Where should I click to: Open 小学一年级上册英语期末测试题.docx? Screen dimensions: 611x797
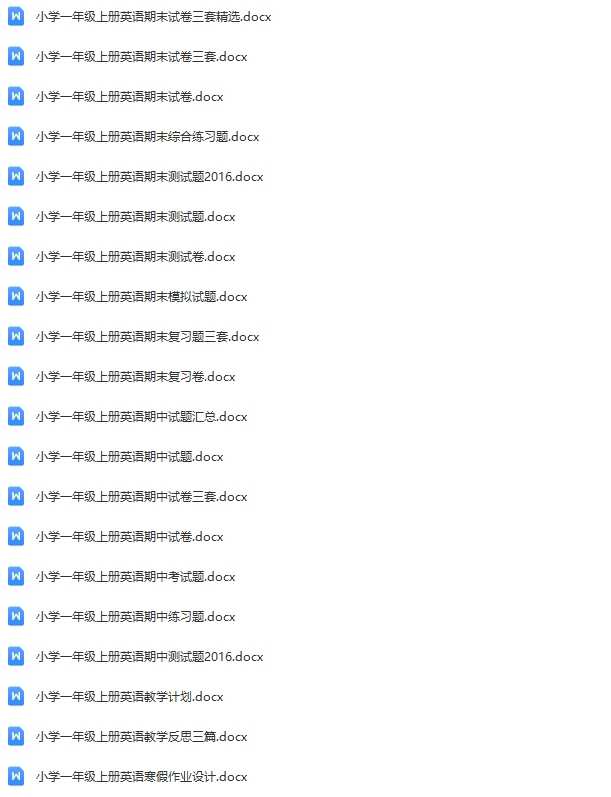(x=135, y=217)
